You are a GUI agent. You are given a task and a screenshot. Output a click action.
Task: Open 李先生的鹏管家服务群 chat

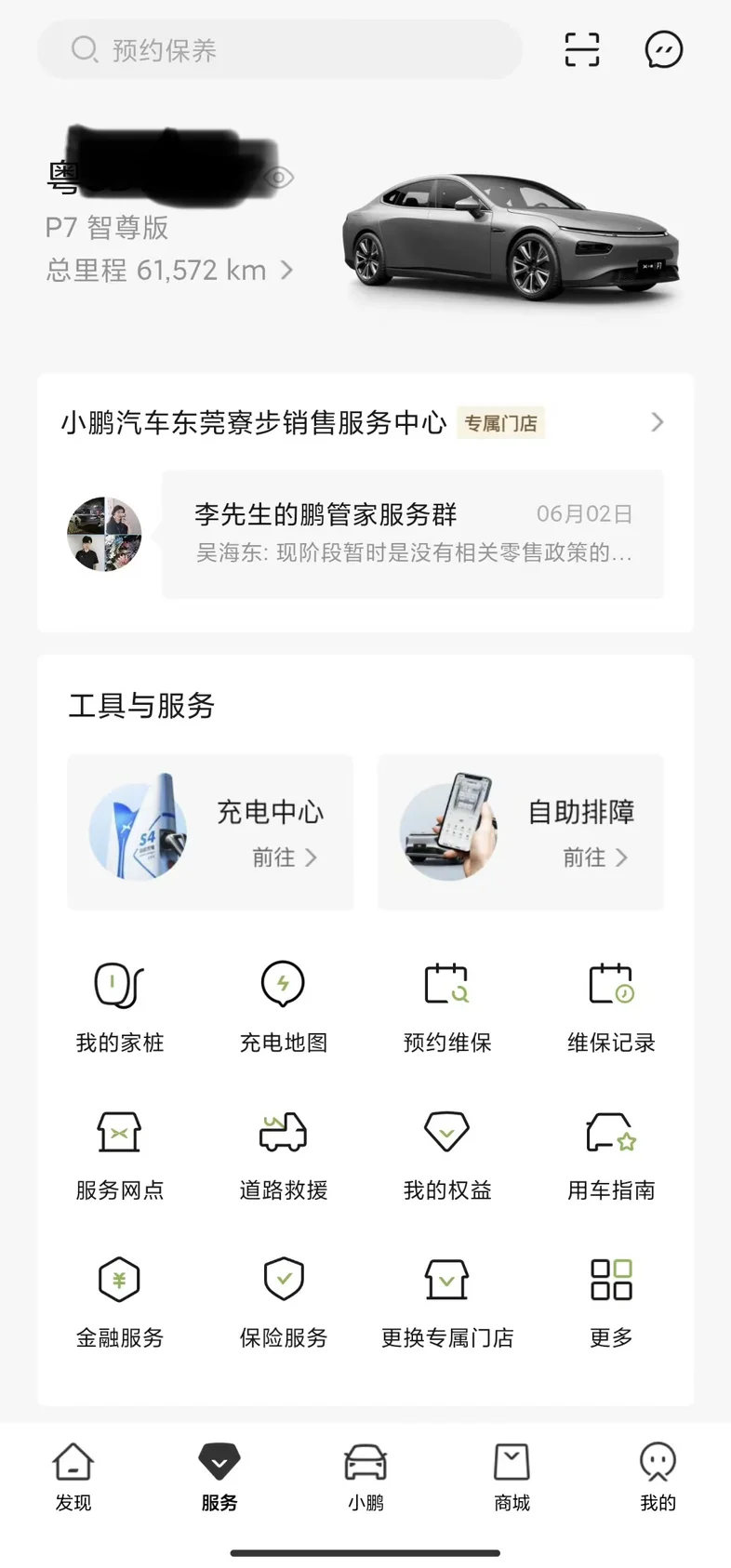coord(412,533)
